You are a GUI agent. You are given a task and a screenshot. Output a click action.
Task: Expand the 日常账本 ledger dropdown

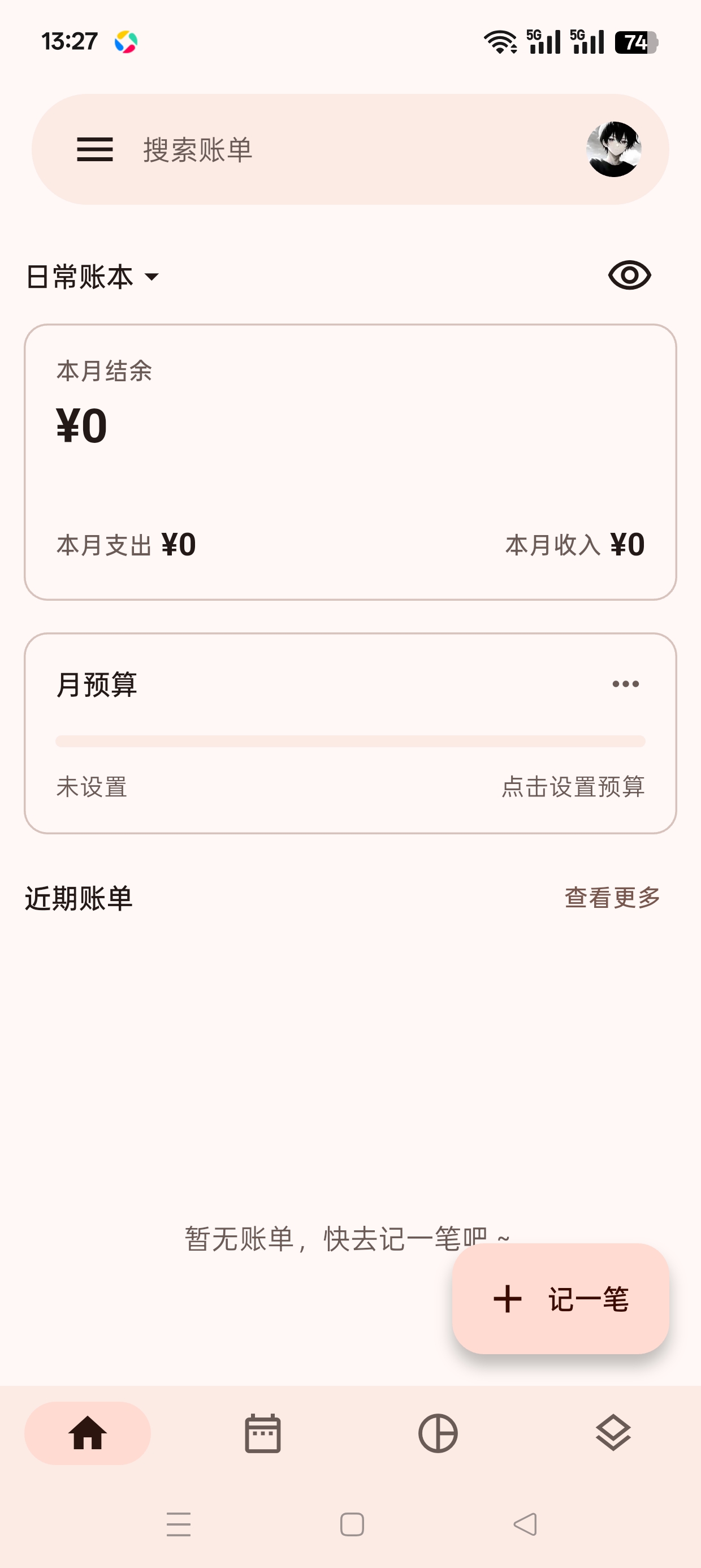[x=93, y=277]
